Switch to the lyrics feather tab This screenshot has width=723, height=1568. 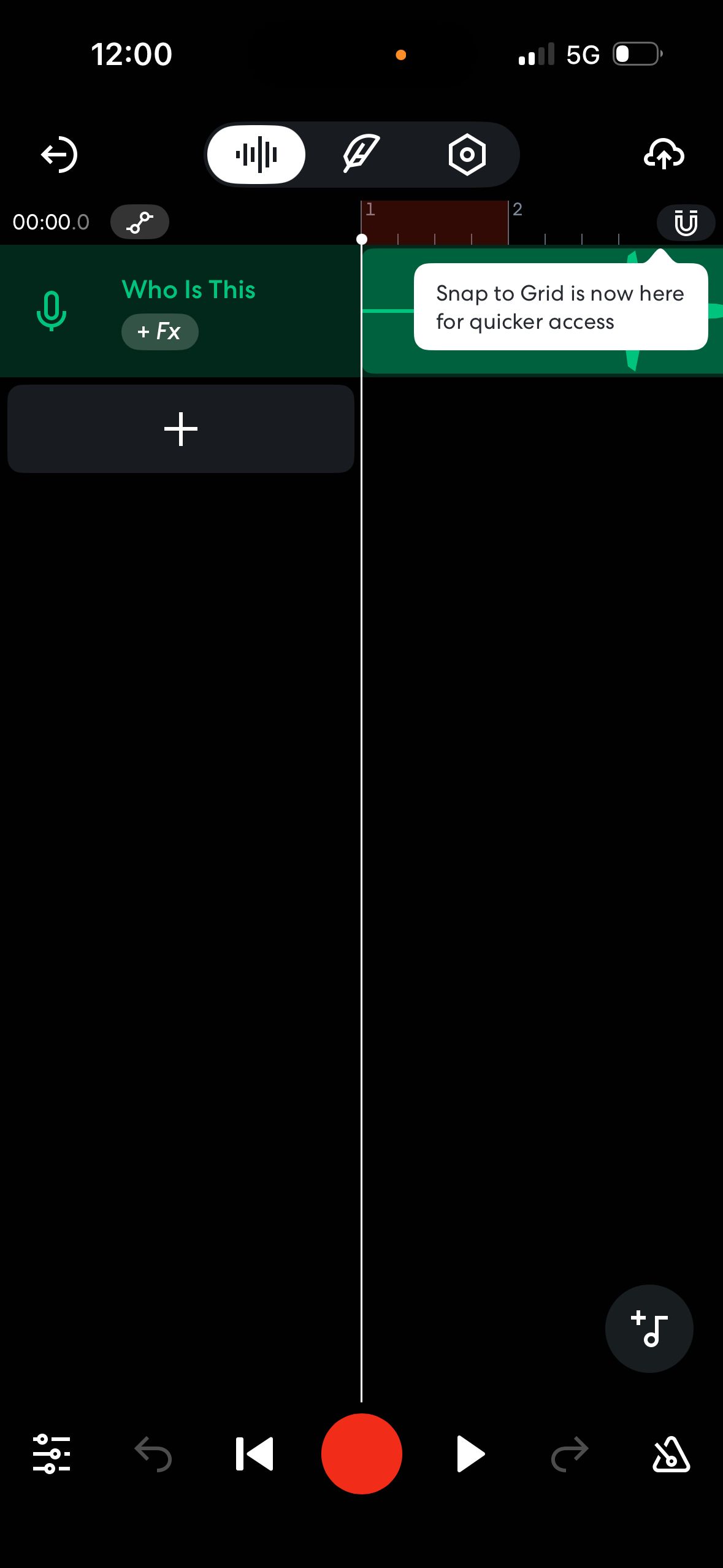pos(361,155)
